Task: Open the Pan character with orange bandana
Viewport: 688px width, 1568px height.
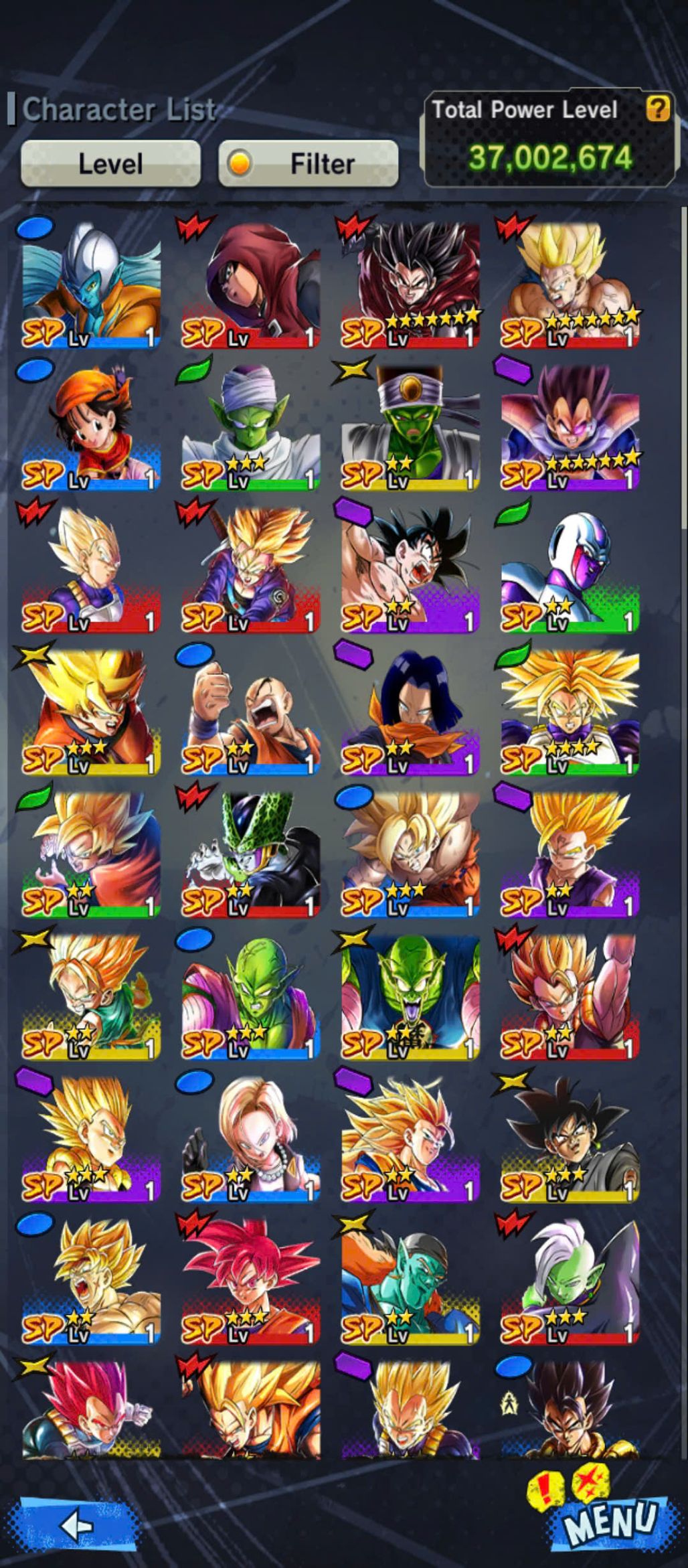Action: click(91, 426)
